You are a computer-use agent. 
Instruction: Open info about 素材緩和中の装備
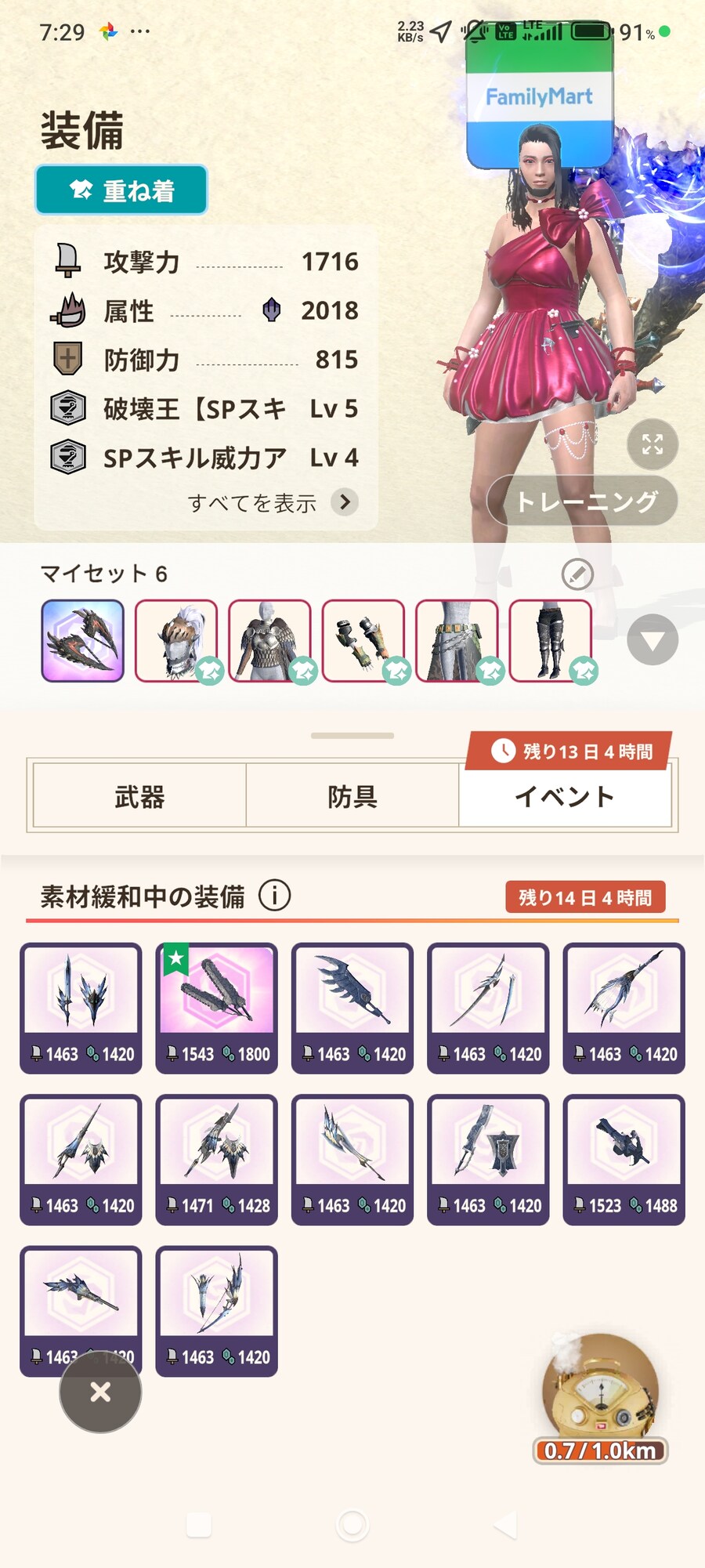(x=274, y=895)
